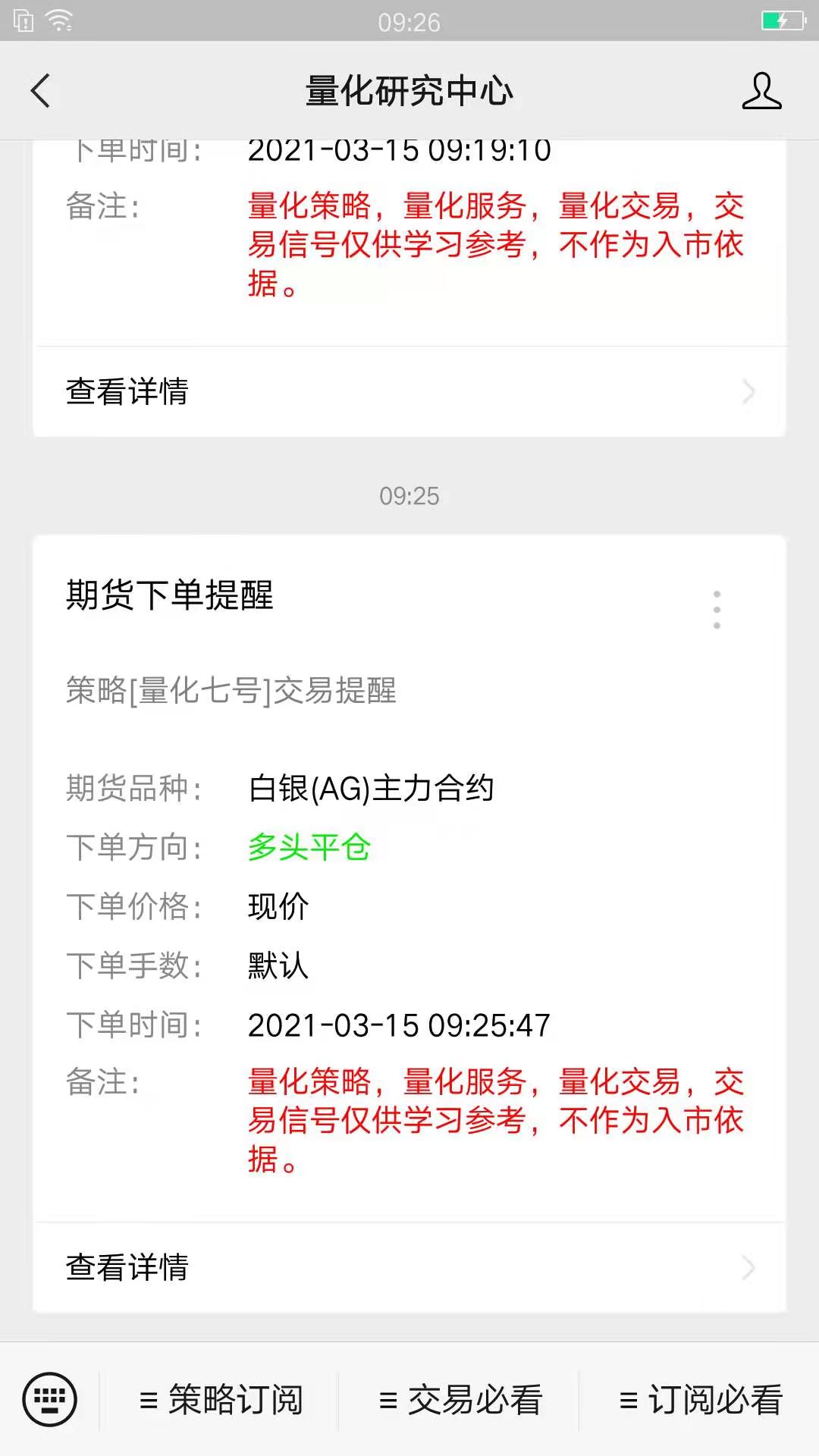
Task: Open the 订阅必看 menu
Action: tap(701, 1399)
